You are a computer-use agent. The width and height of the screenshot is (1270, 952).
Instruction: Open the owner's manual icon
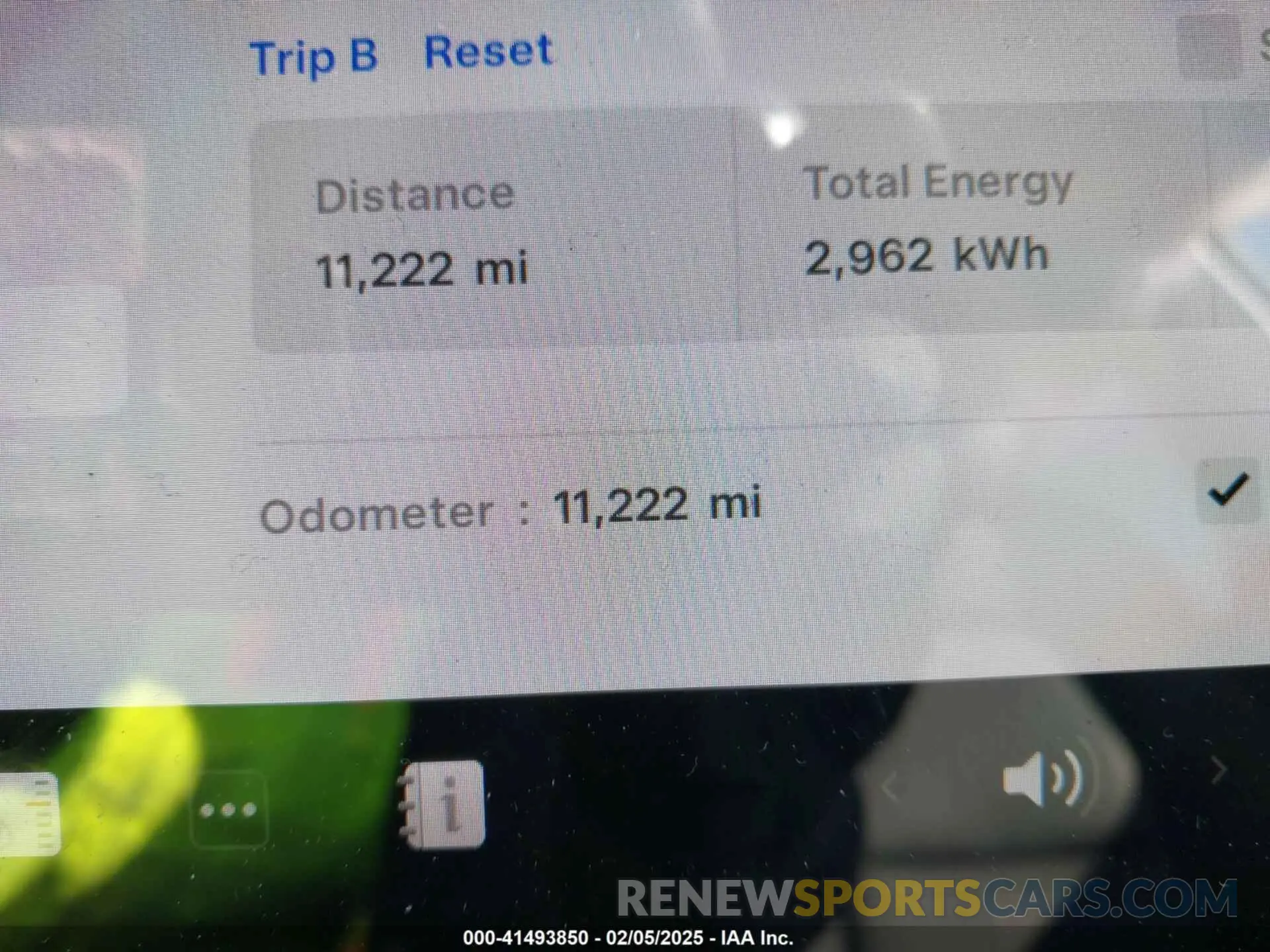(x=443, y=804)
